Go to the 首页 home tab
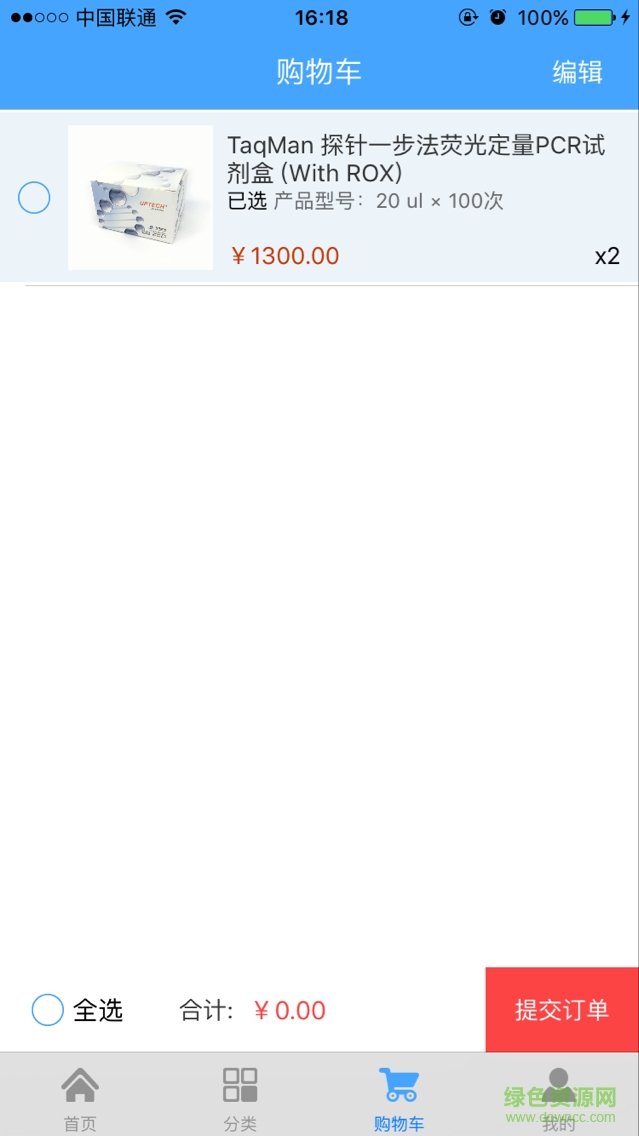The width and height of the screenshot is (639, 1136). click(x=80, y=1097)
